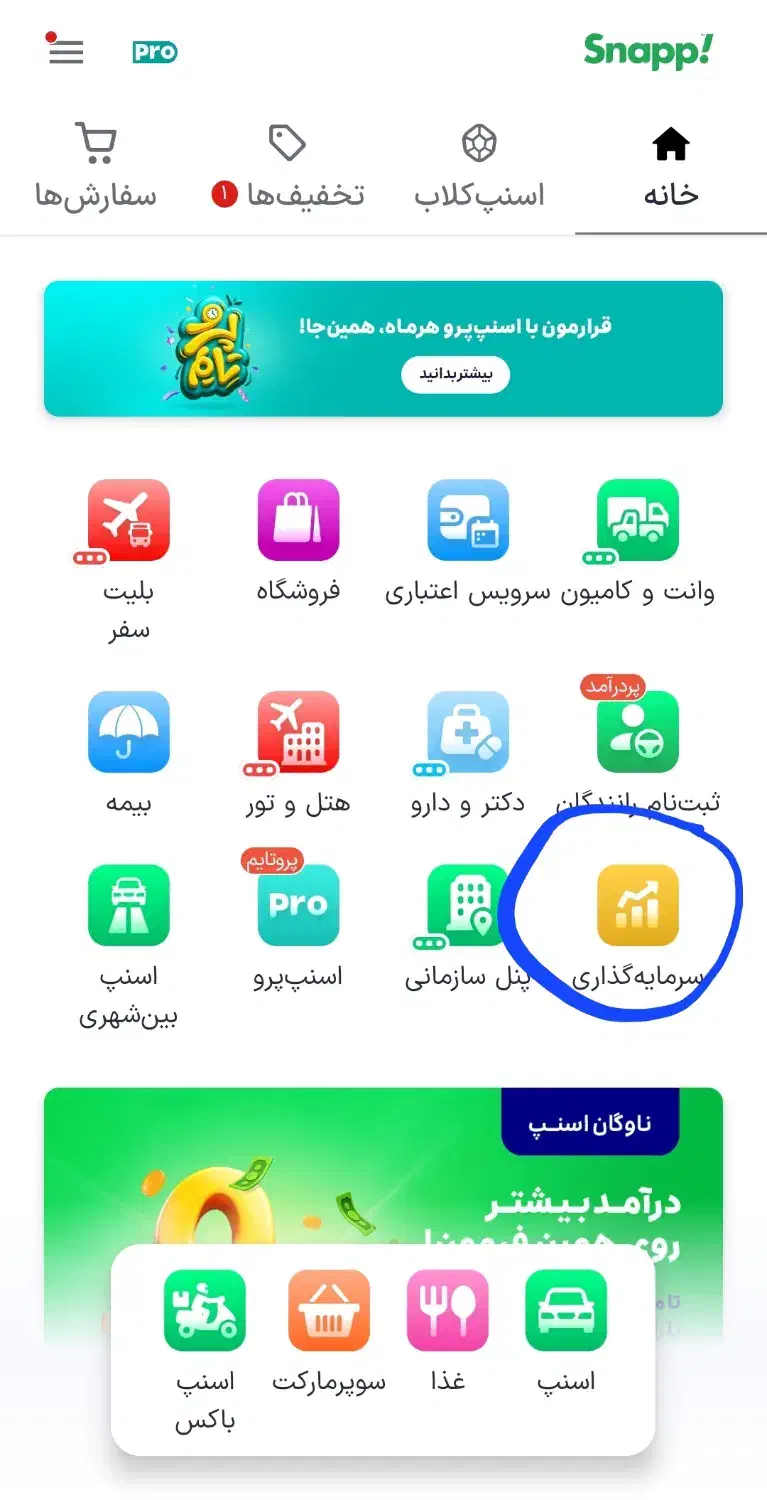Tap اسنپ بین‌شهری intercity service
This screenshot has height=1500, width=767.
(128, 905)
